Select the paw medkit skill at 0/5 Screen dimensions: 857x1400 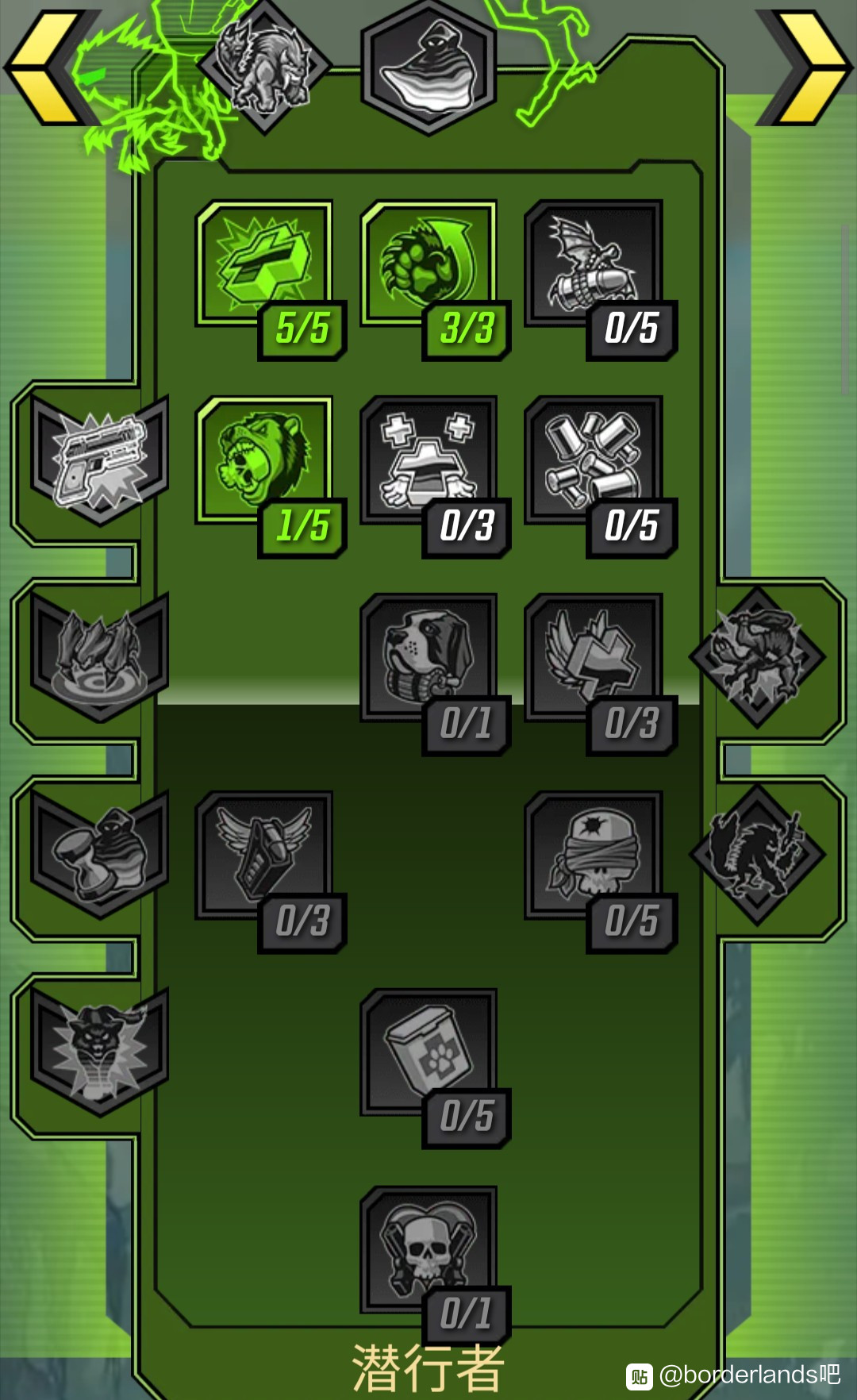(x=428, y=1053)
